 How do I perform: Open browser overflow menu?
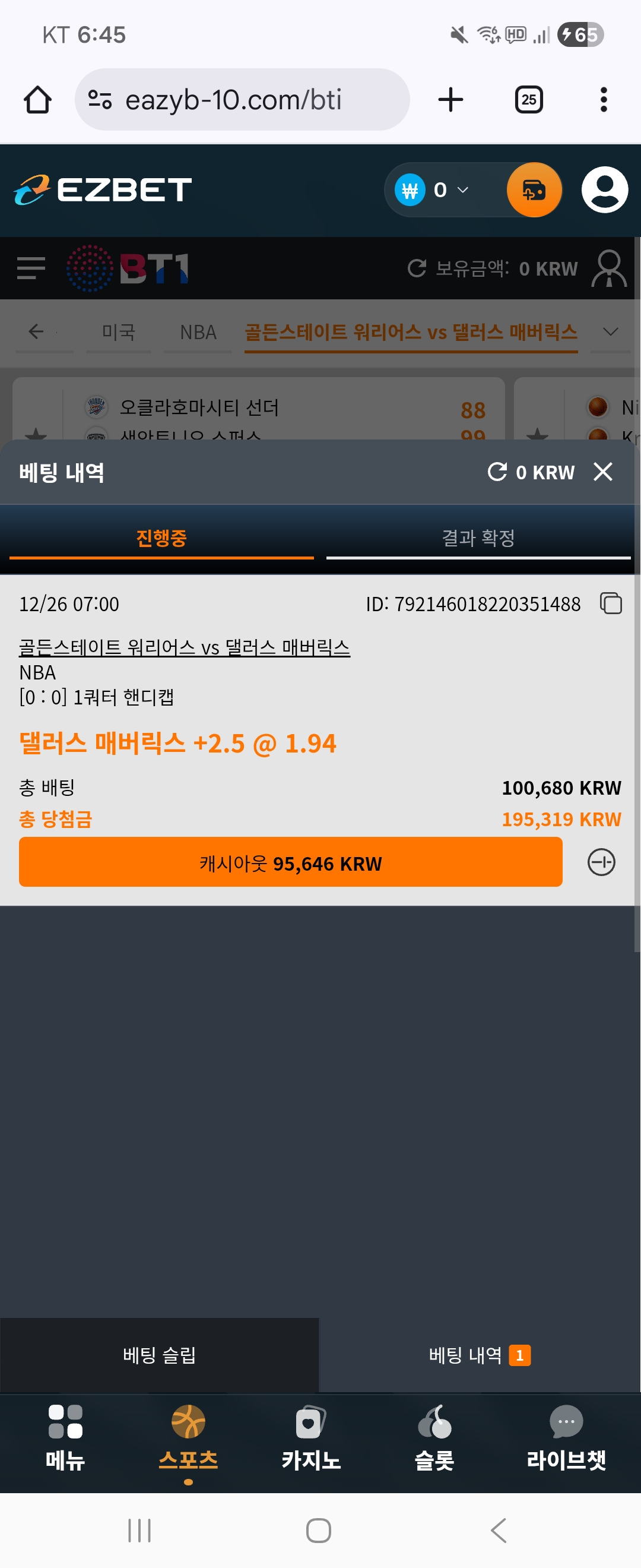point(603,100)
